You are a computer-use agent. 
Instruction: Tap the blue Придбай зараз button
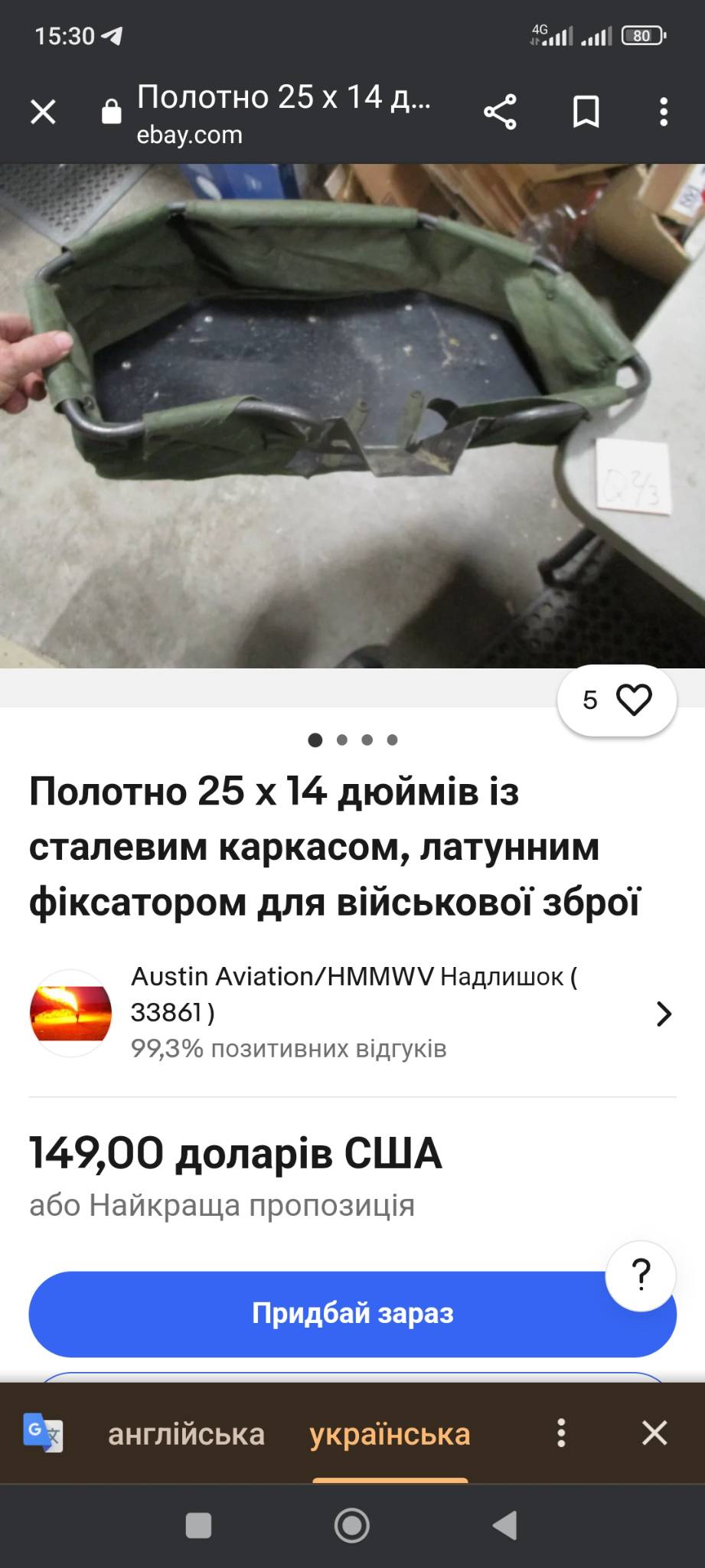coord(352,1314)
